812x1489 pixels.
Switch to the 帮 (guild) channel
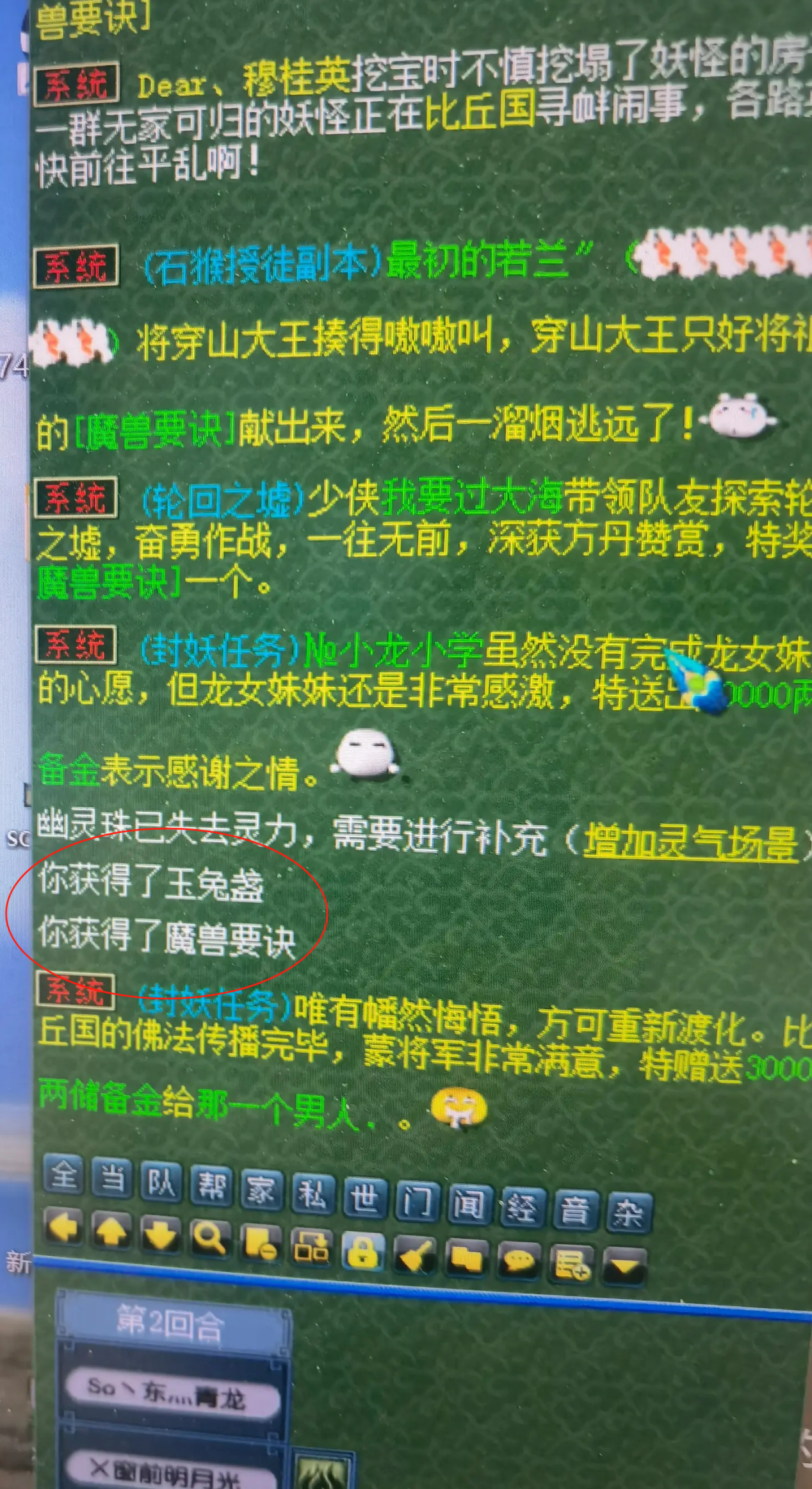(211, 1185)
